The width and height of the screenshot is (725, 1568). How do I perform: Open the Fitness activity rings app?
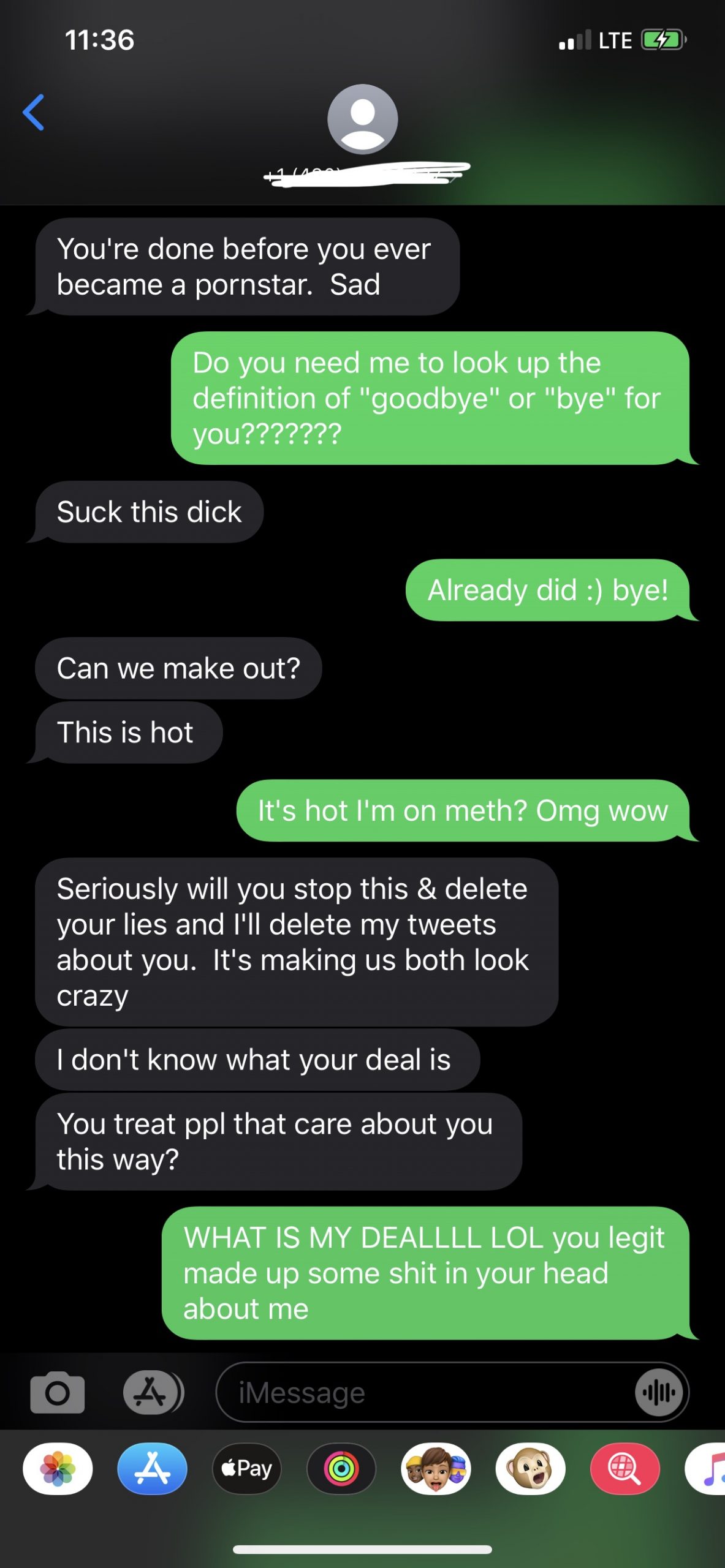pyautogui.click(x=341, y=1469)
